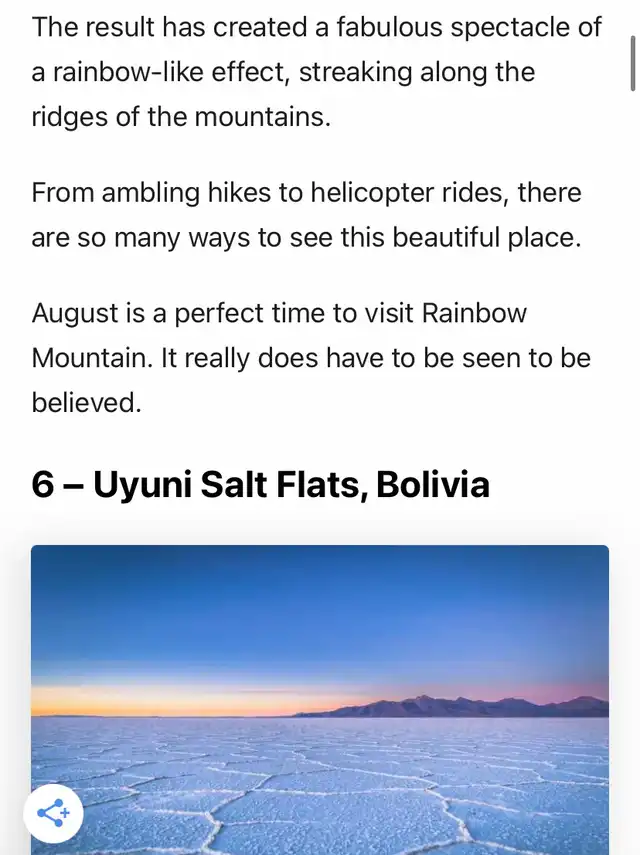
Task: Tap the floating share button
Action: pos(53,812)
